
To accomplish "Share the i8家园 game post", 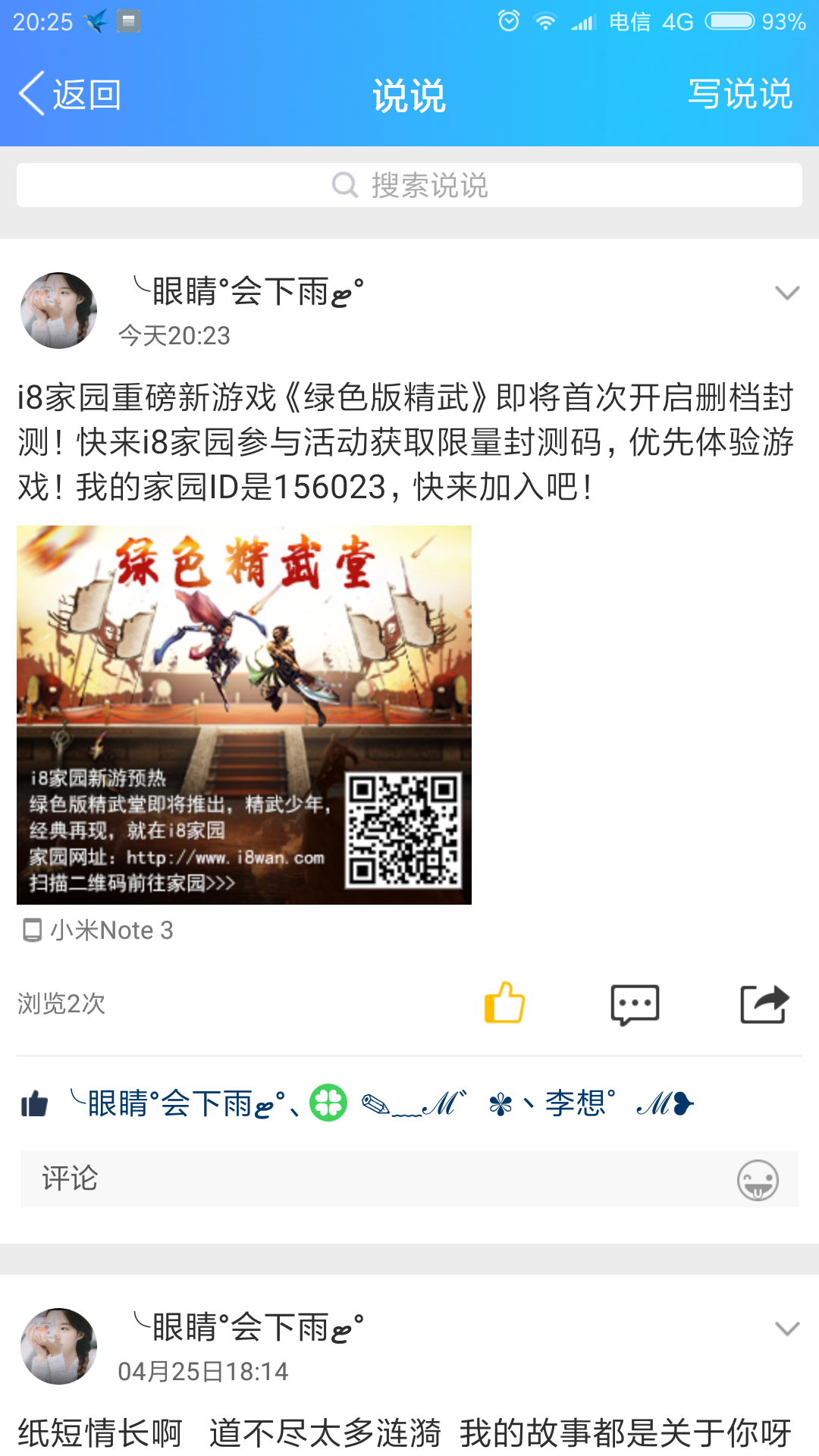I will tap(764, 1003).
